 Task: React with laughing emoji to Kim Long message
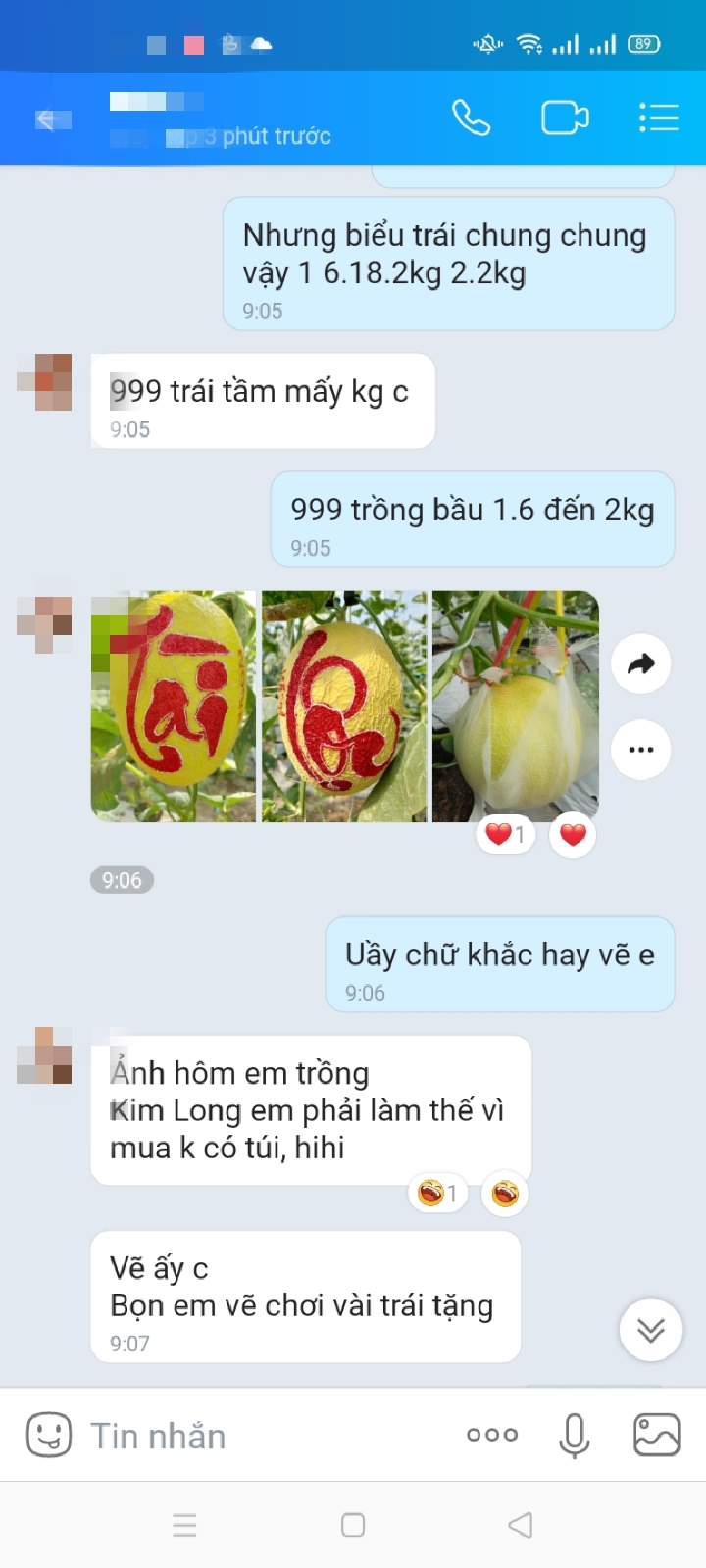click(x=505, y=1194)
